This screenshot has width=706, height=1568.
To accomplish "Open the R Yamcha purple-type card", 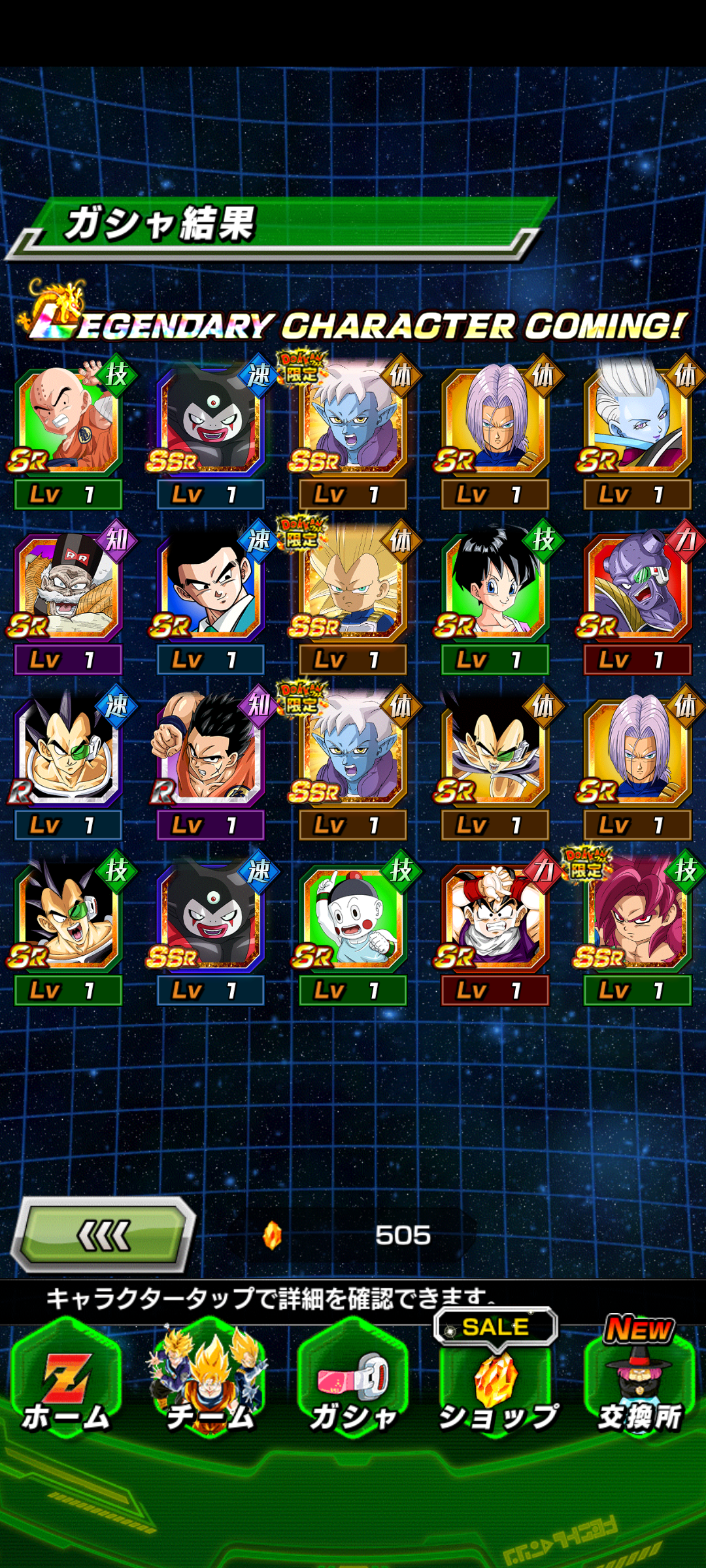I will pyautogui.click(x=210, y=751).
